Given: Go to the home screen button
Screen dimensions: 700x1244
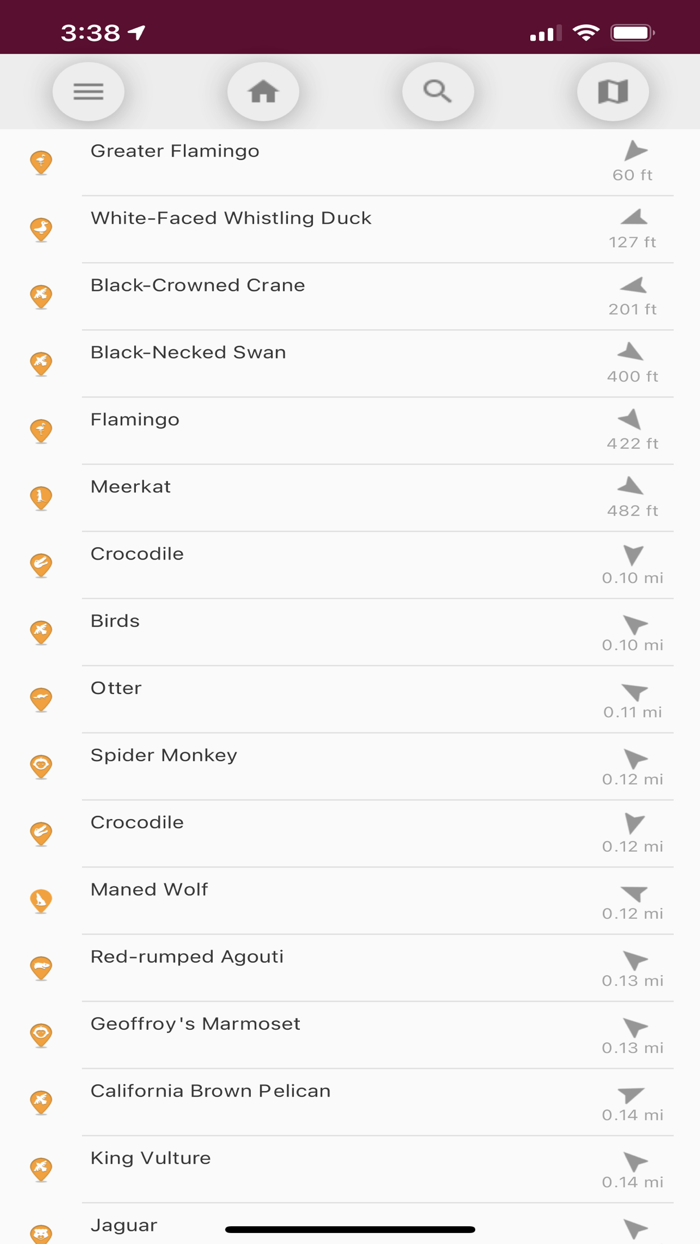Looking at the screenshot, I should [263, 91].
